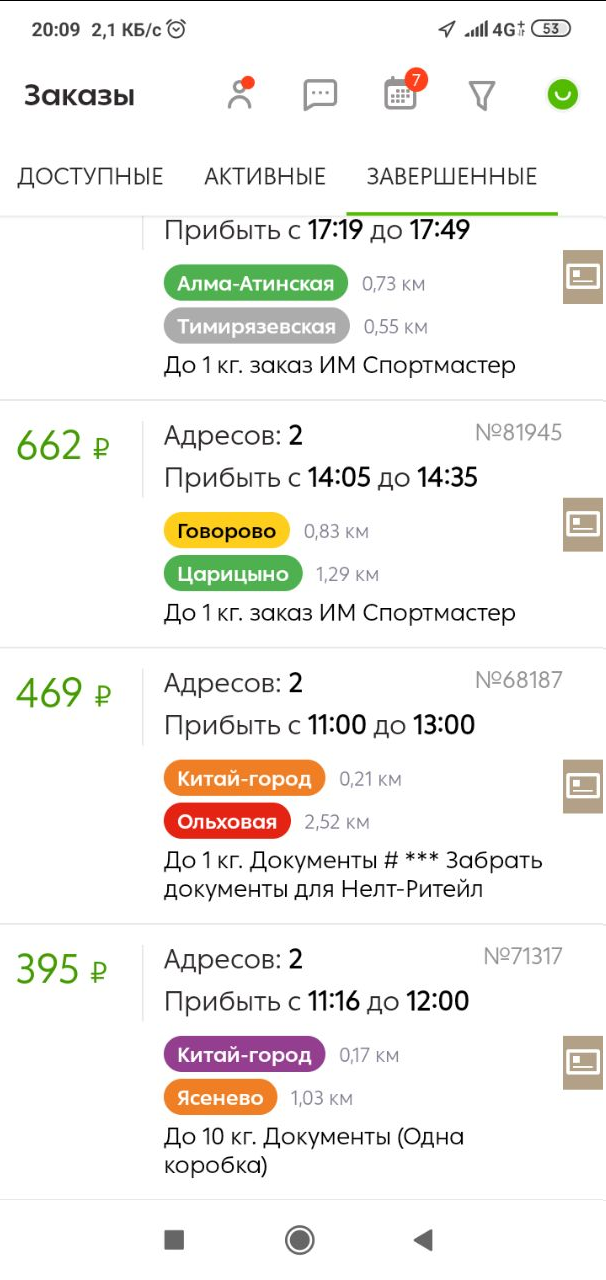Go back with the system back button
The height and width of the screenshot is (1280, 606).
click(x=423, y=1240)
